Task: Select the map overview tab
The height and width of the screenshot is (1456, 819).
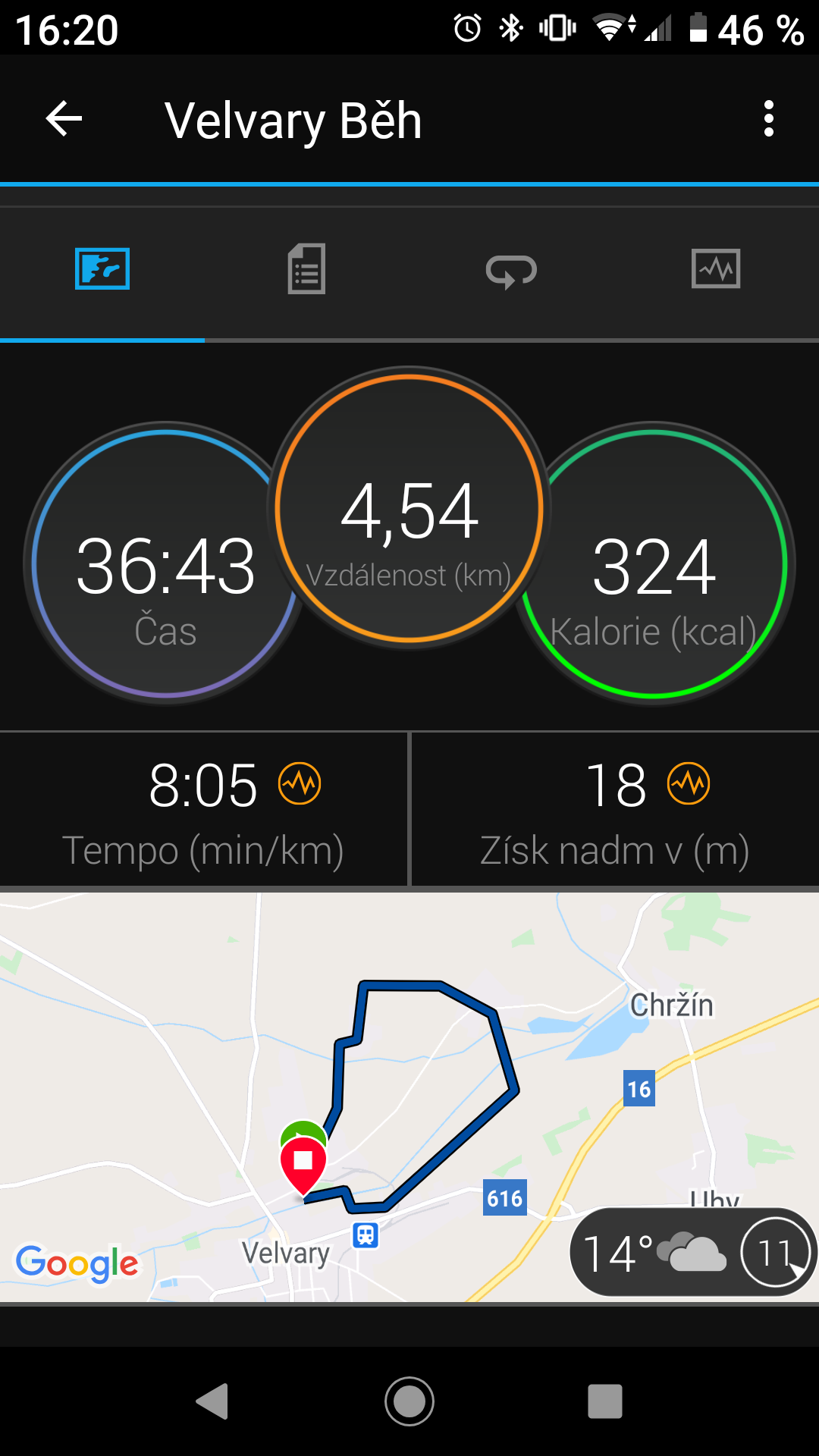Action: coord(102,269)
